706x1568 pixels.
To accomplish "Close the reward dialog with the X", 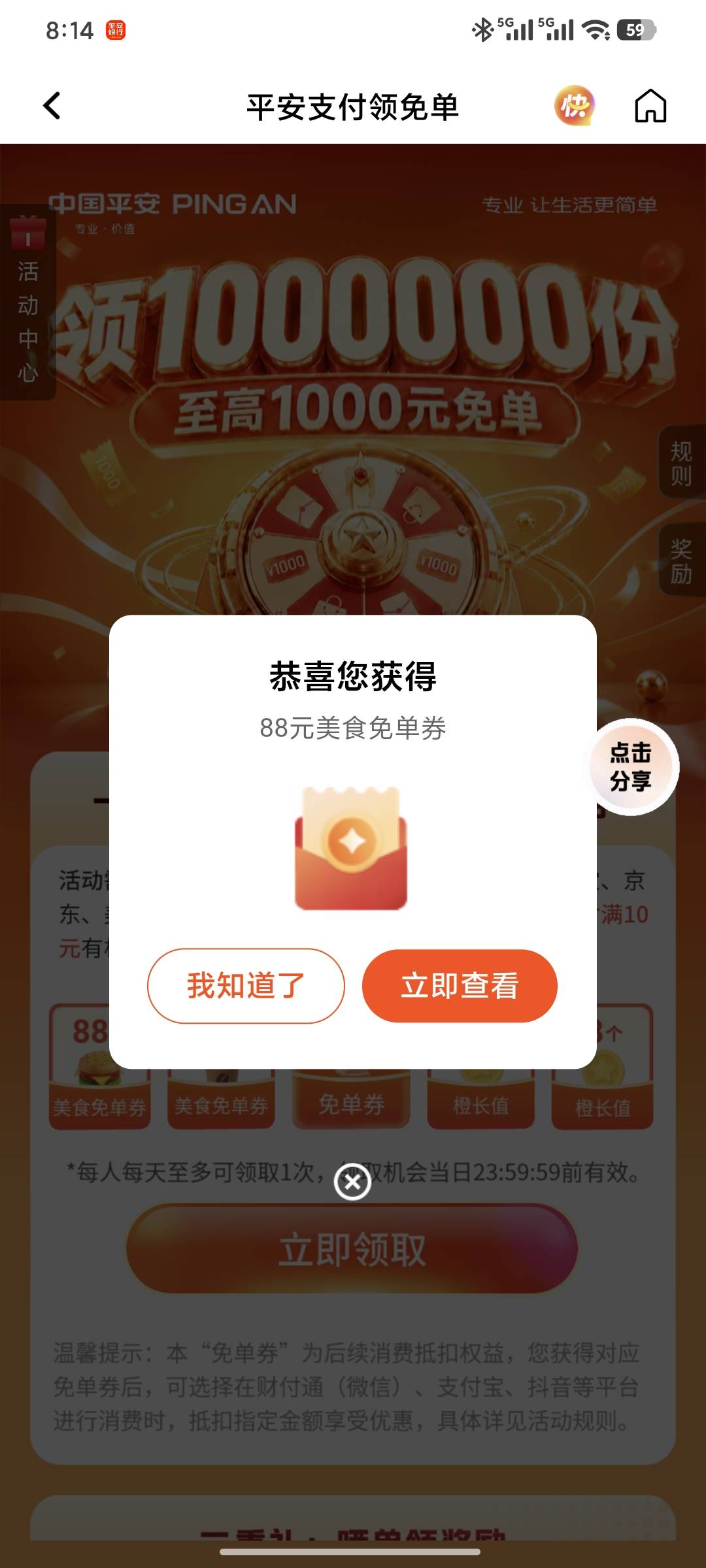I will [x=353, y=1182].
